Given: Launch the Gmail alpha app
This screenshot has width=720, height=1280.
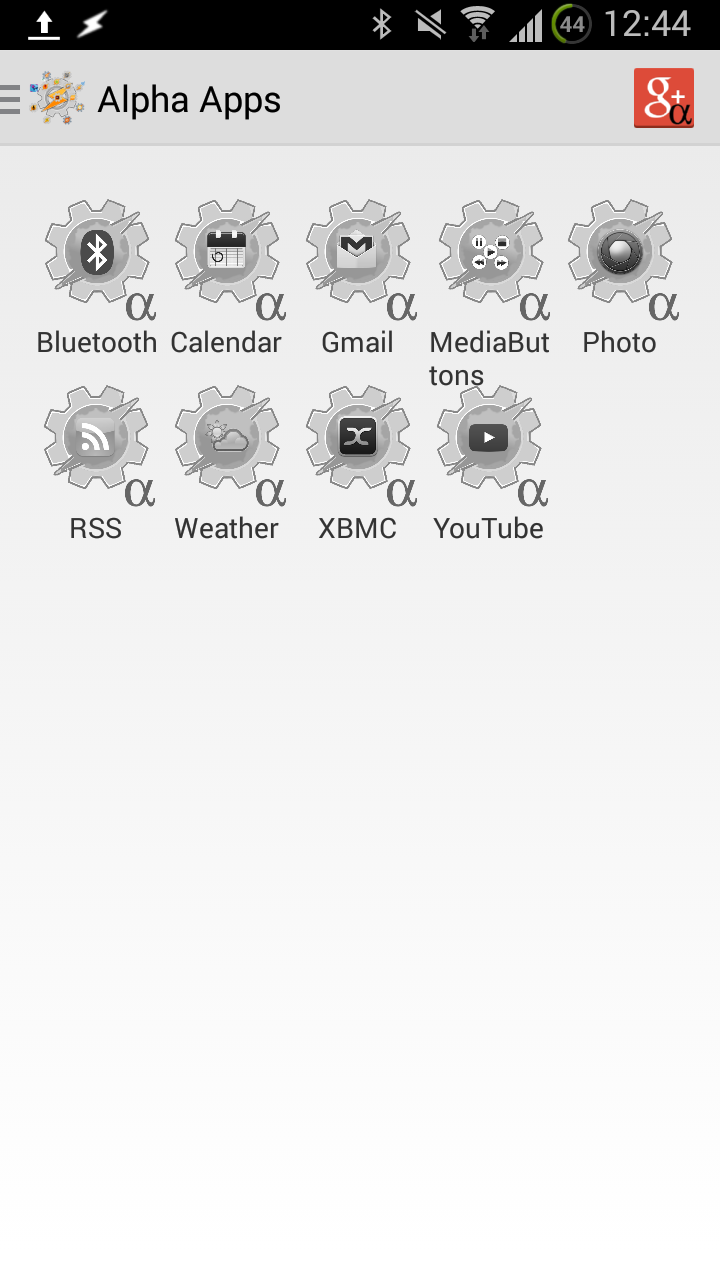Looking at the screenshot, I should (358, 252).
